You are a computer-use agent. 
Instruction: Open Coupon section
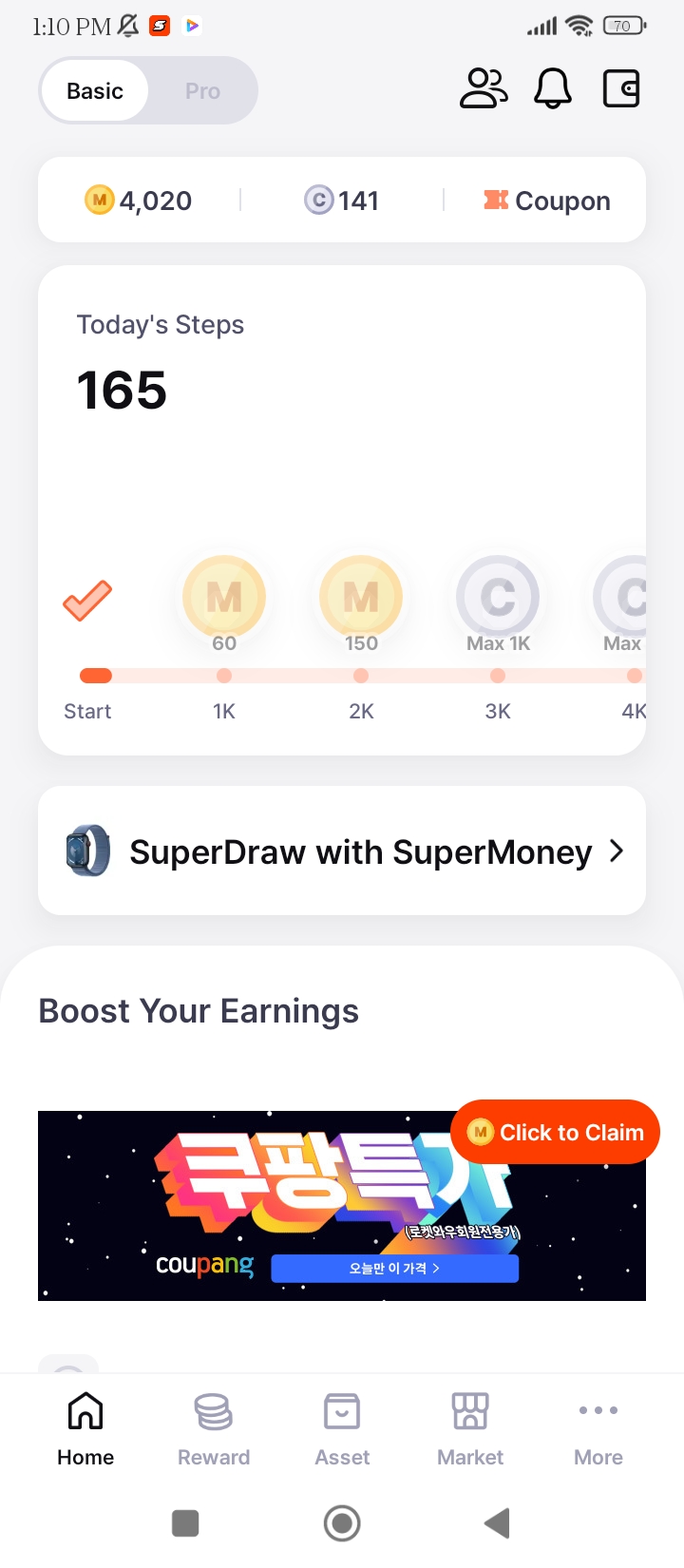point(547,201)
